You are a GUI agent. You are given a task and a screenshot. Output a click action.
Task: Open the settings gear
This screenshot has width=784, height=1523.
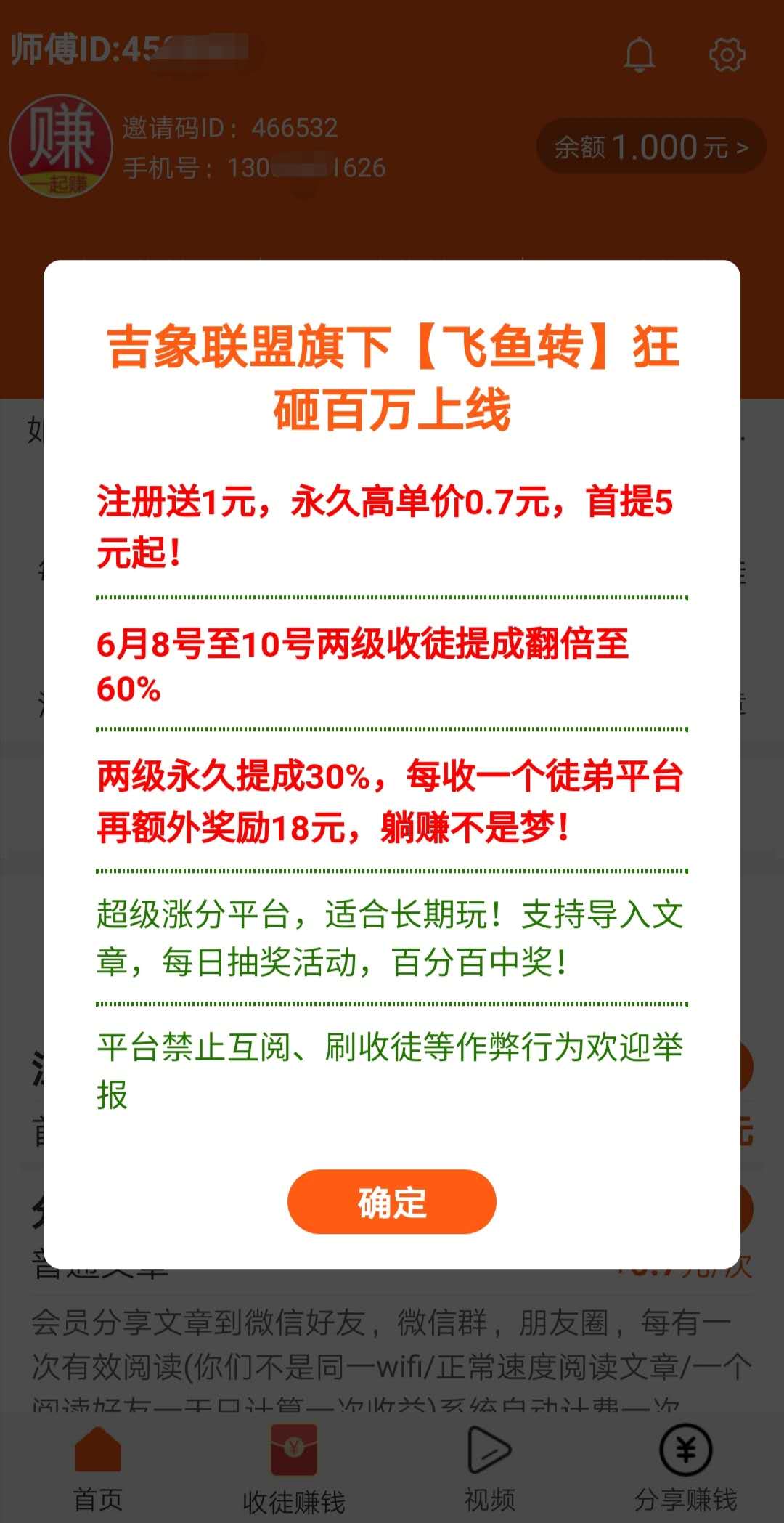click(727, 54)
